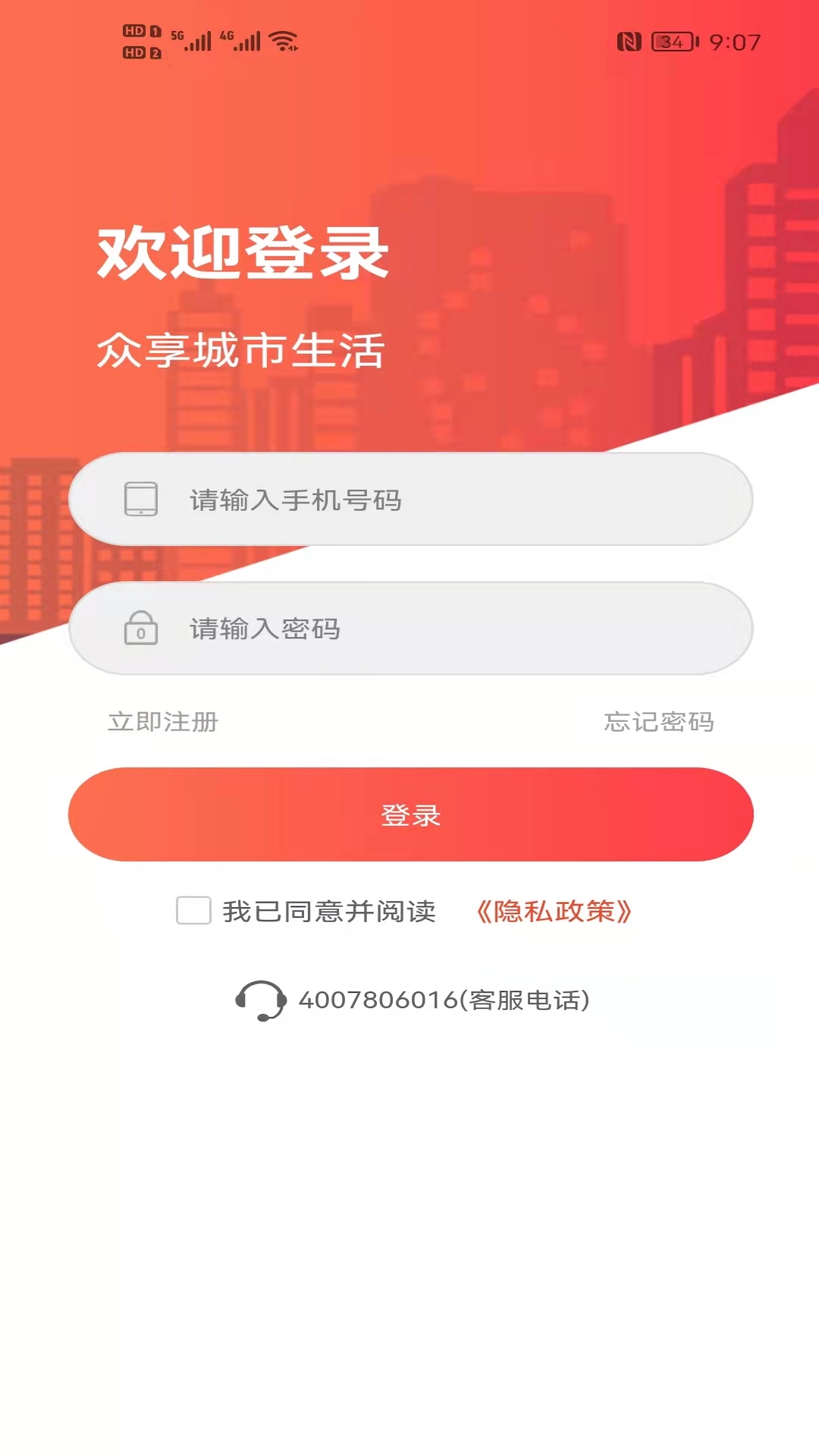819x1456 pixels.
Task: Click the phone icon in mobile number field
Action: click(x=140, y=499)
